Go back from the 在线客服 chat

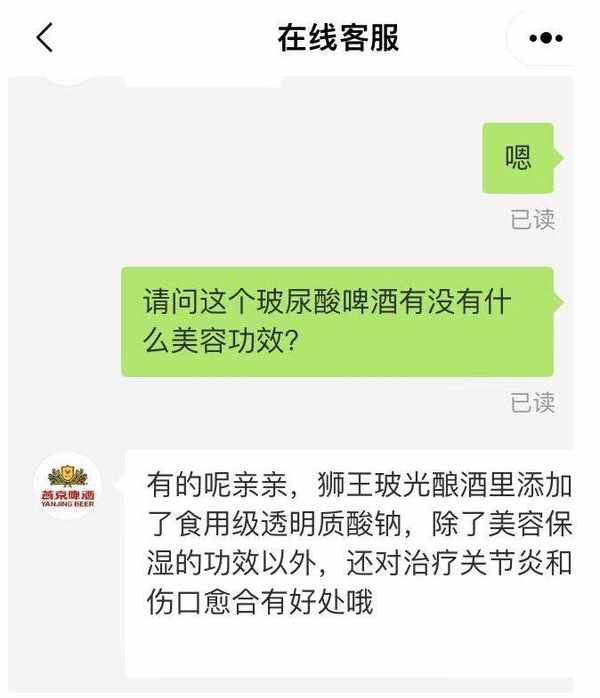(x=44, y=38)
